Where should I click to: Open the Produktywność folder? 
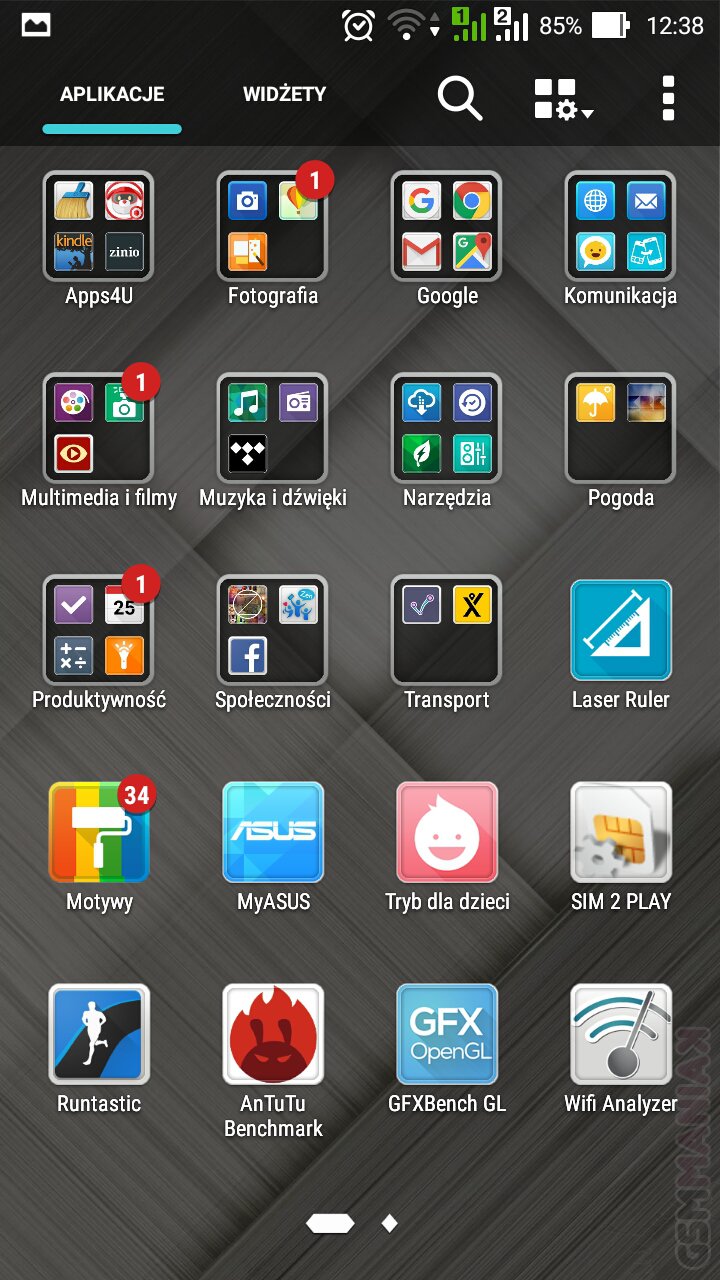click(x=99, y=631)
